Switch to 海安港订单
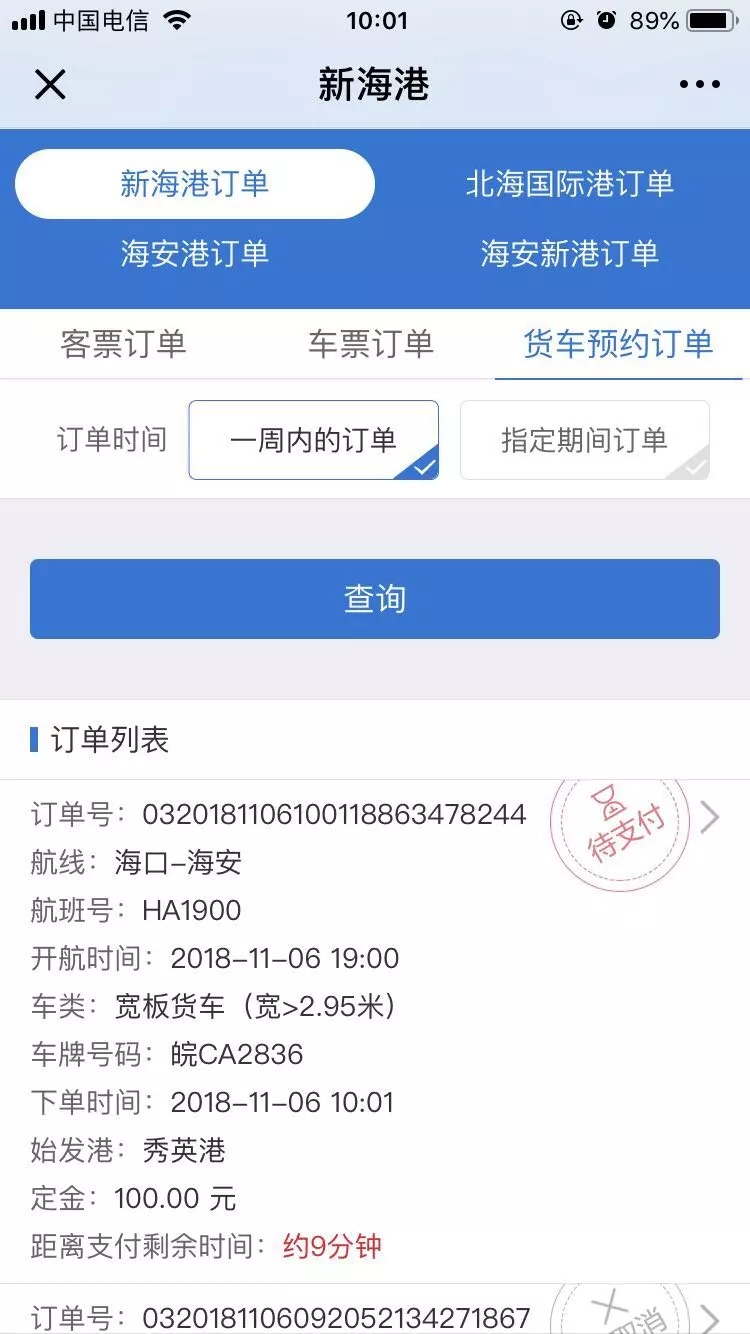Image resolution: width=750 pixels, height=1334 pixels. [x=195, y=253]
